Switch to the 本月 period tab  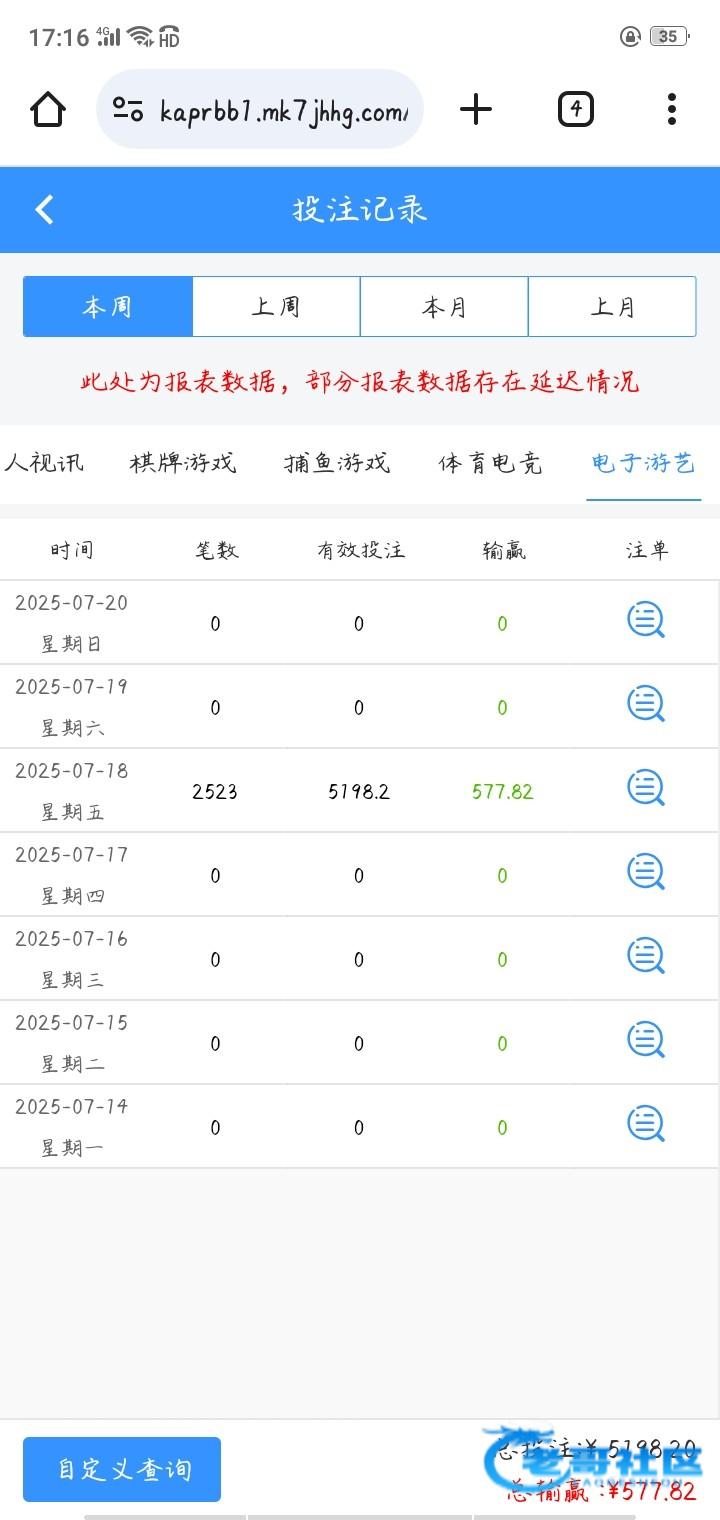coord(444,306)
